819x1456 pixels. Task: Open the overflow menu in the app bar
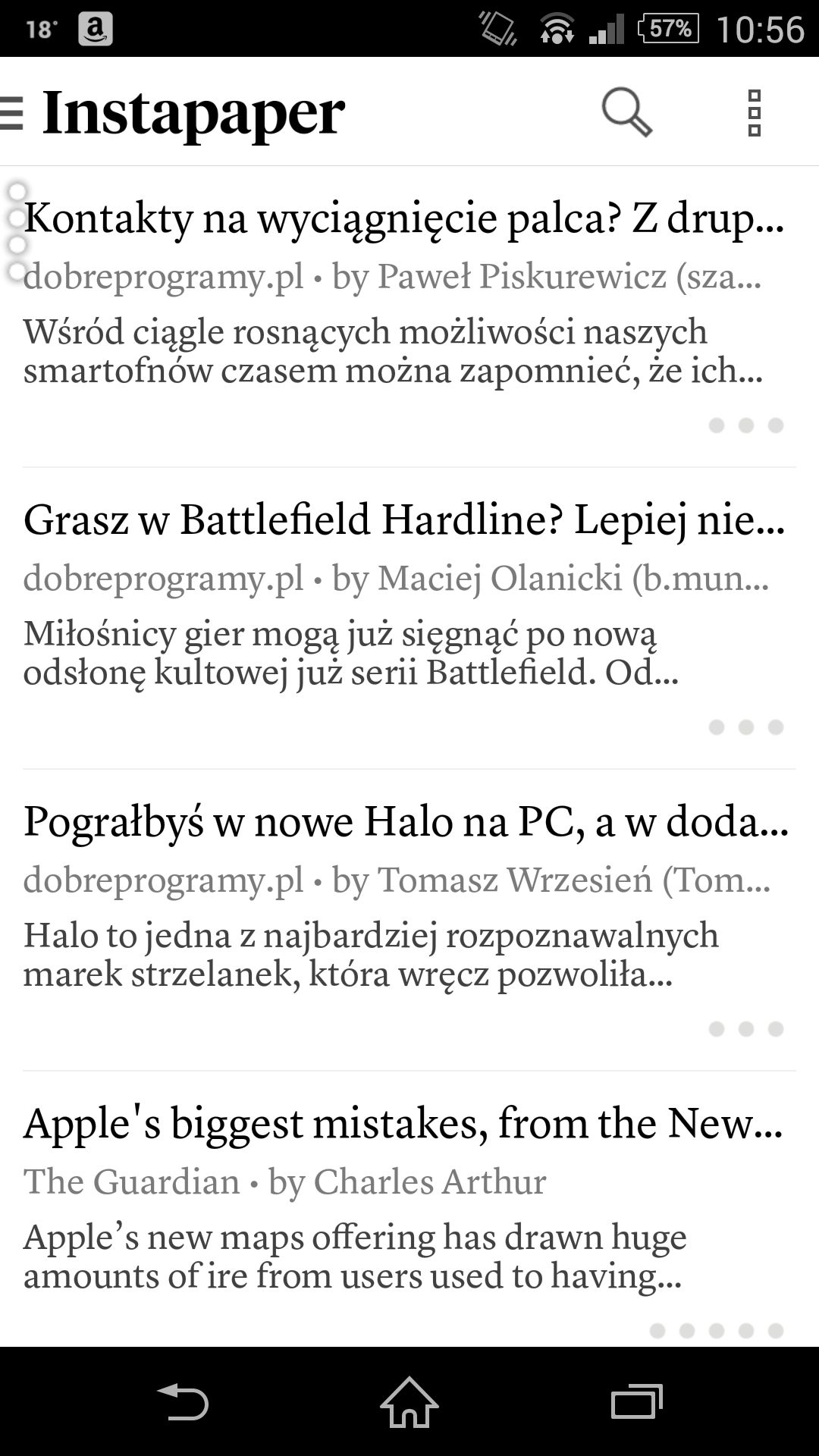[754, 113]
